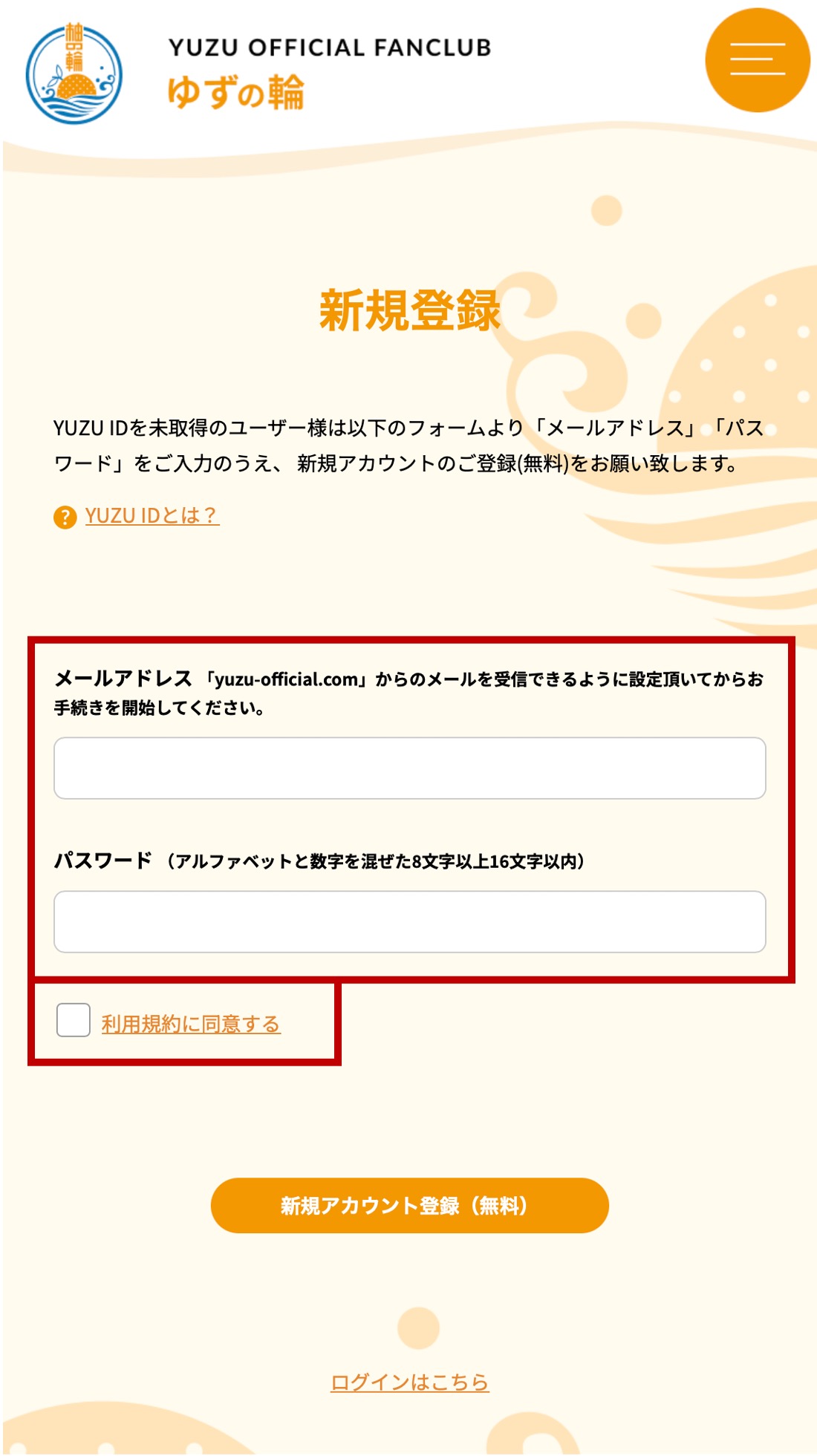Open the 利用規約に同意する terms link

191,1024
